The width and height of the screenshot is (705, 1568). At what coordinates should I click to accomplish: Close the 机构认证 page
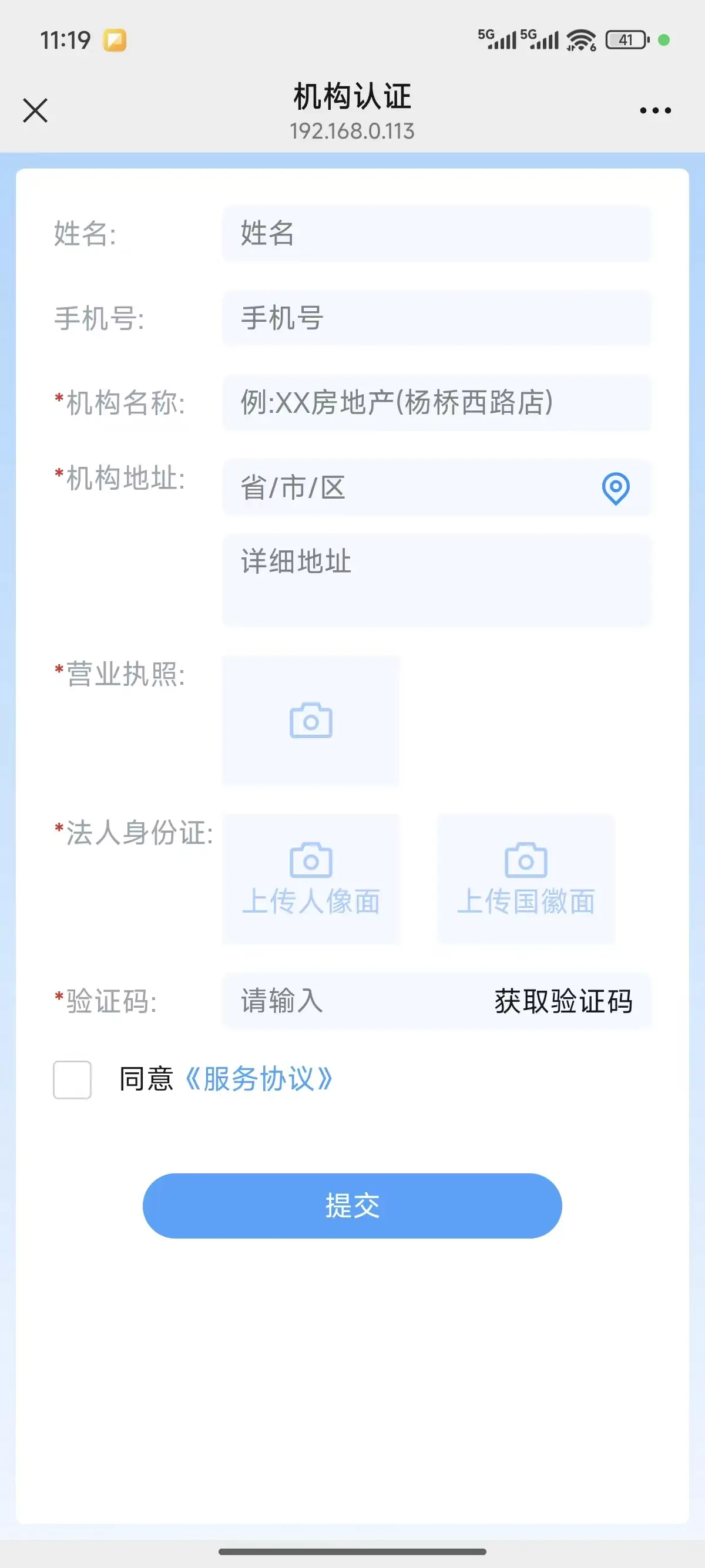tap(35, 110)
